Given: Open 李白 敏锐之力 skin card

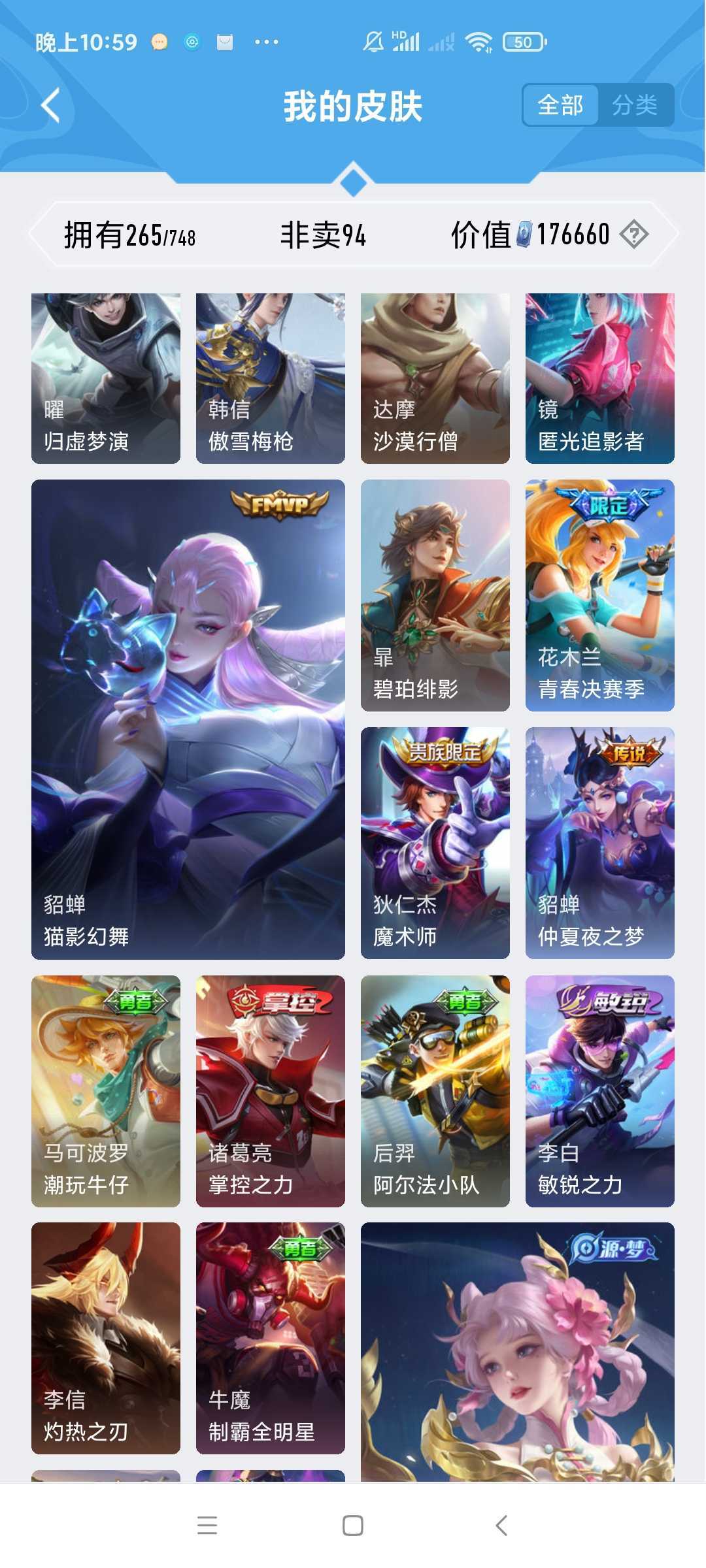Looking at the screenshot, I should (x=600, y=1091).
